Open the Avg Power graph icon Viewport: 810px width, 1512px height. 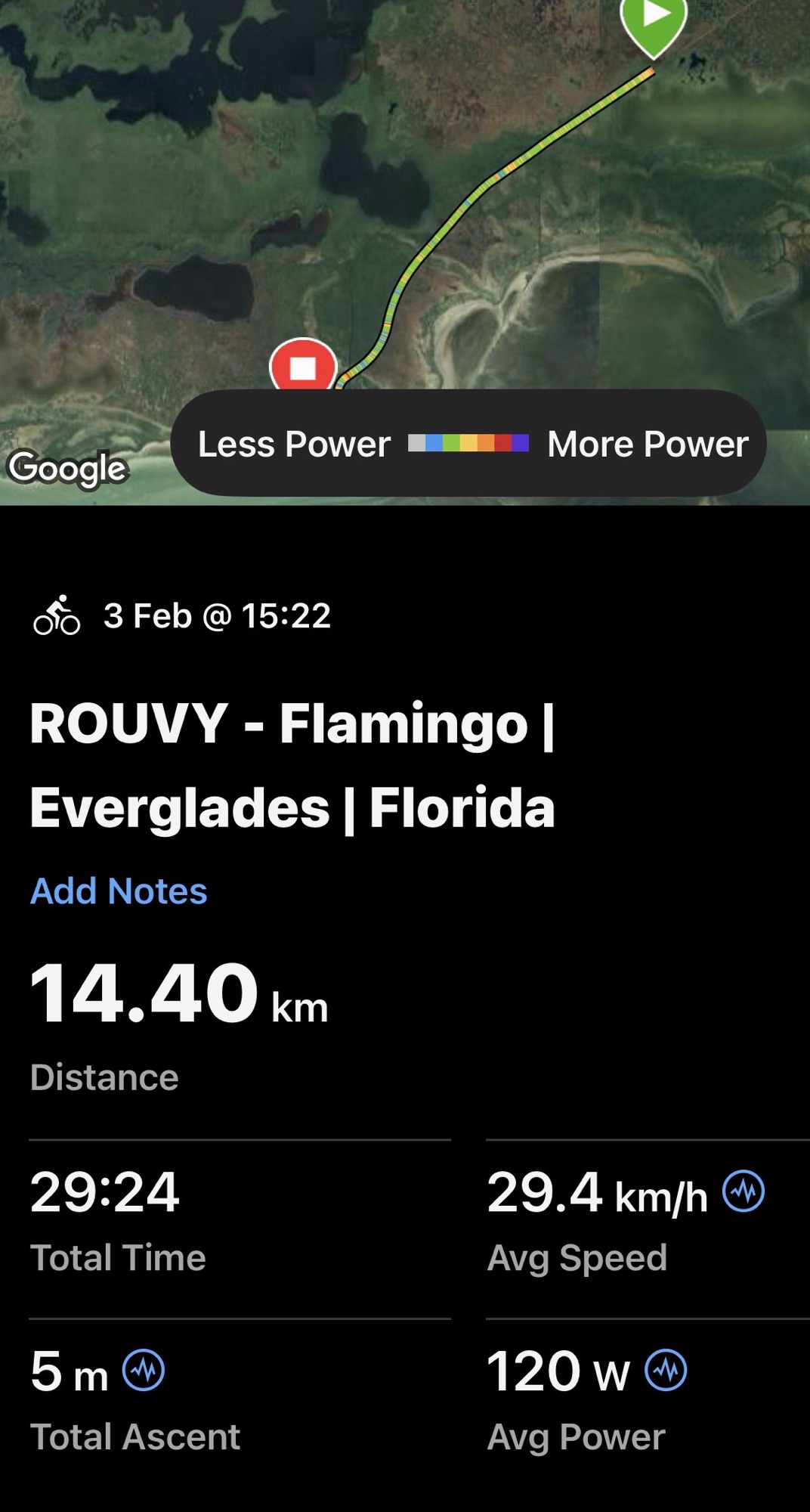666,1370
